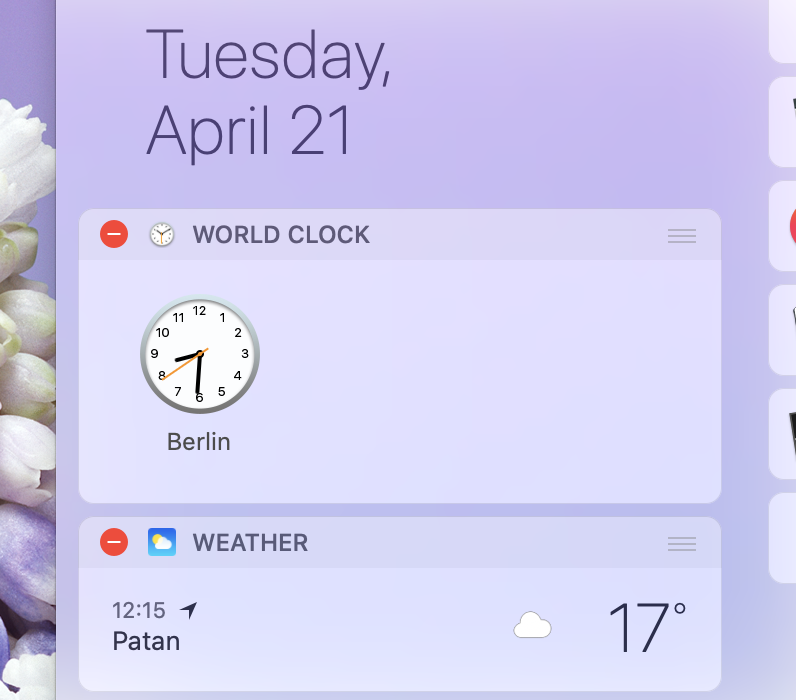Tap the World Clock reorder handle
Image resolution: width=796 pixels, height=700 pixels.
pyautogui.click(x=682, y=236)
